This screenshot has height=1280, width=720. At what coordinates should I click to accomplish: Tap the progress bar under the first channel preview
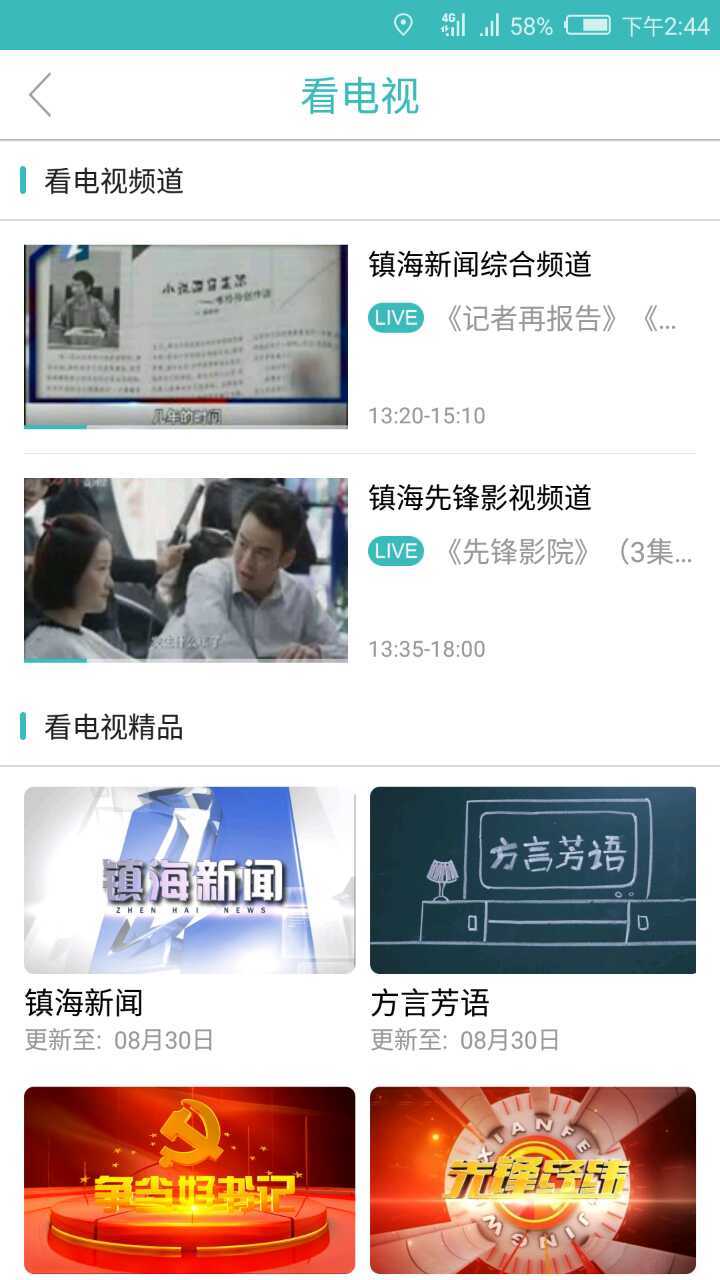click(x=189, y=427)
